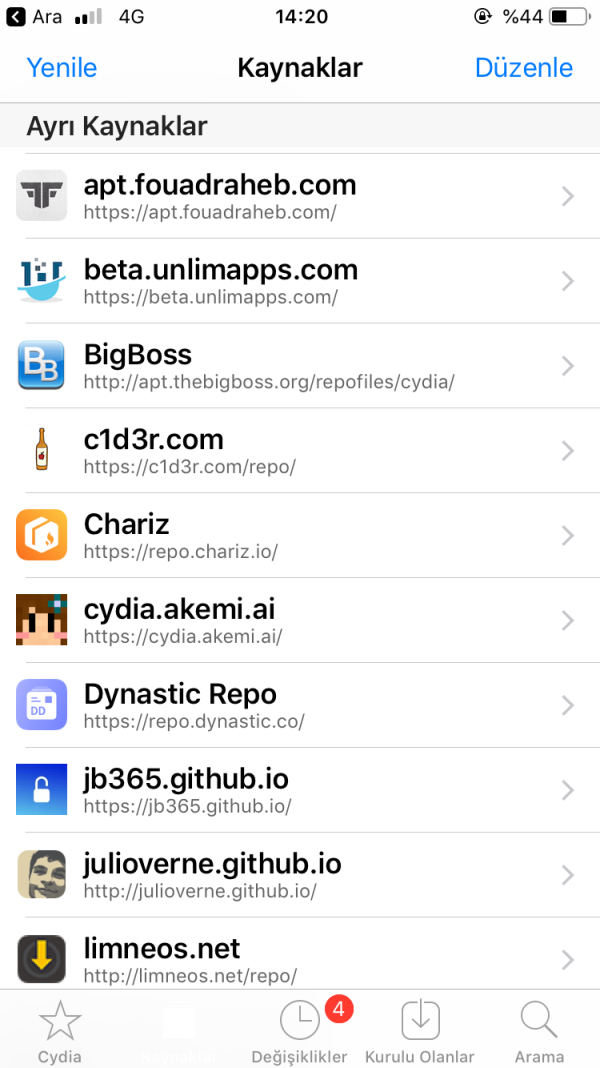The width and height of the screenshot is (600, 1068).
Task: Open the julioverne.github.io source
Action: (300, 876)
